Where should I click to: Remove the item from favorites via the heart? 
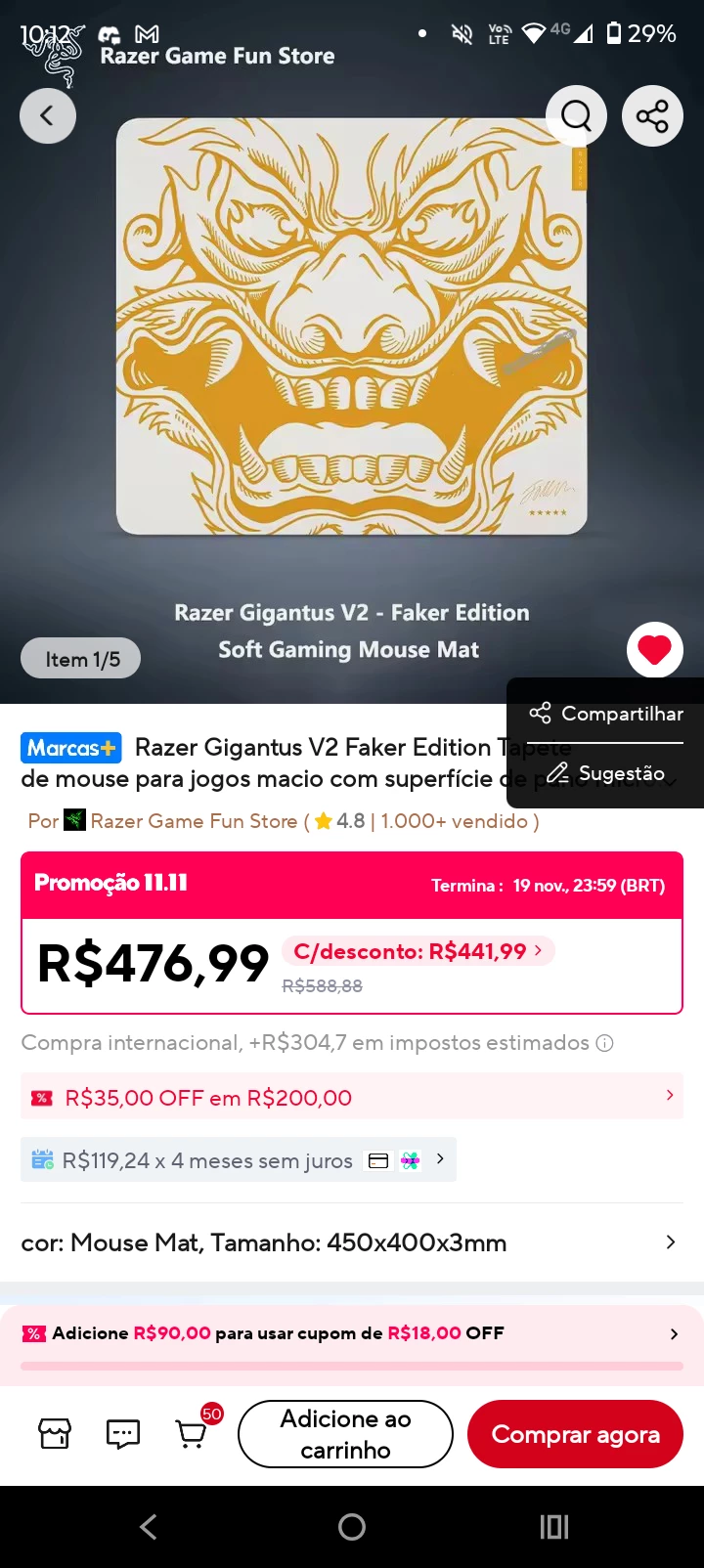[x=654, y=650]
